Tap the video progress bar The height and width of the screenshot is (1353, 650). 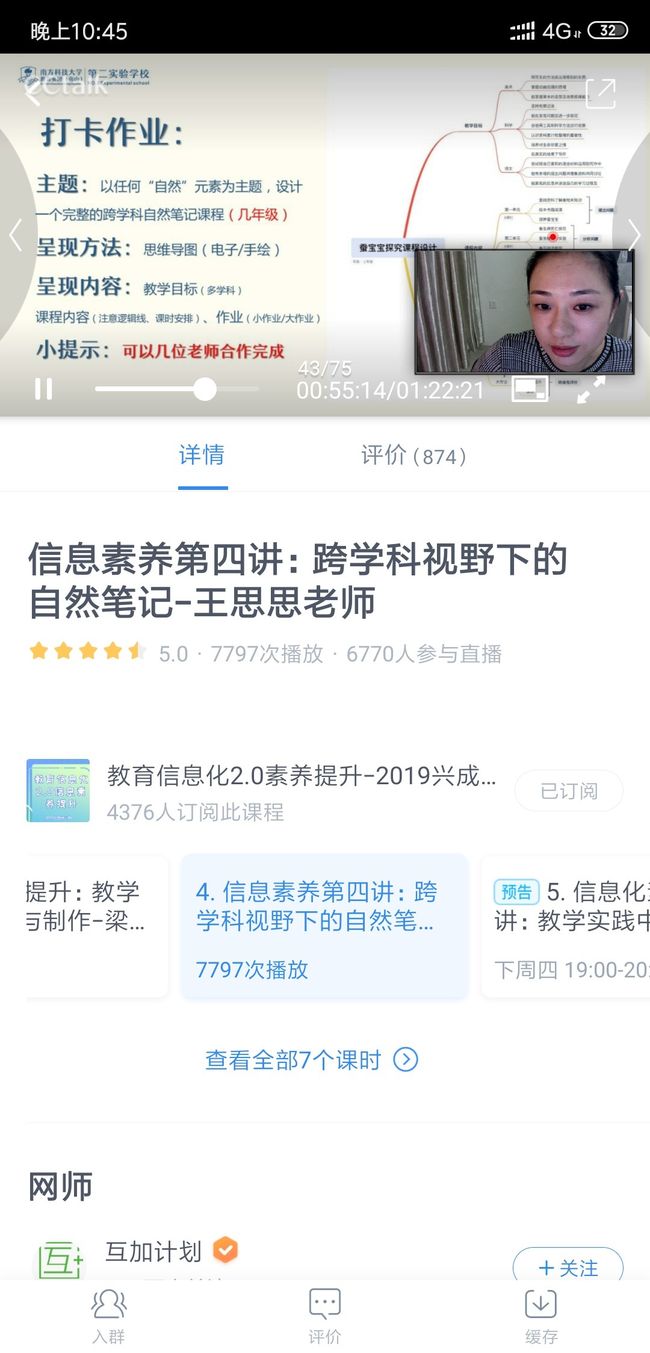coord(177,389)
